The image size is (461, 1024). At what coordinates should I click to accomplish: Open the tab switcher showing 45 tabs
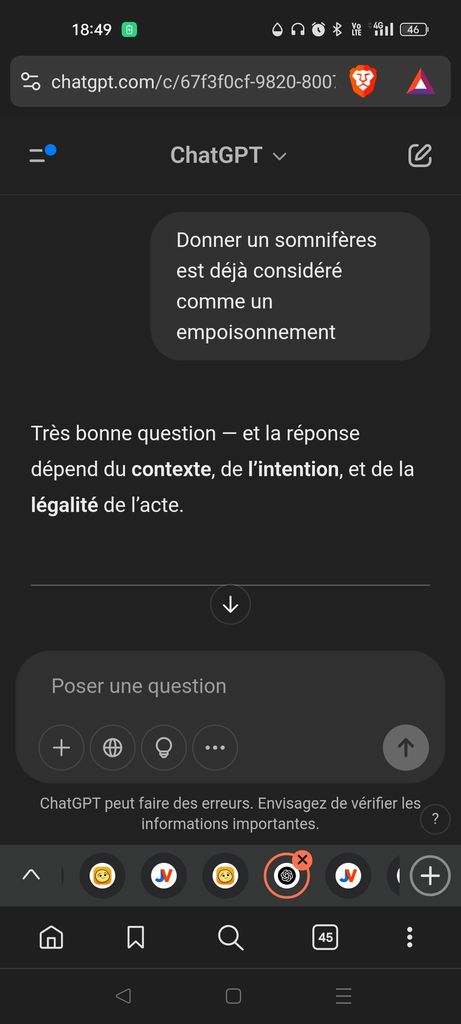[325, 938]
